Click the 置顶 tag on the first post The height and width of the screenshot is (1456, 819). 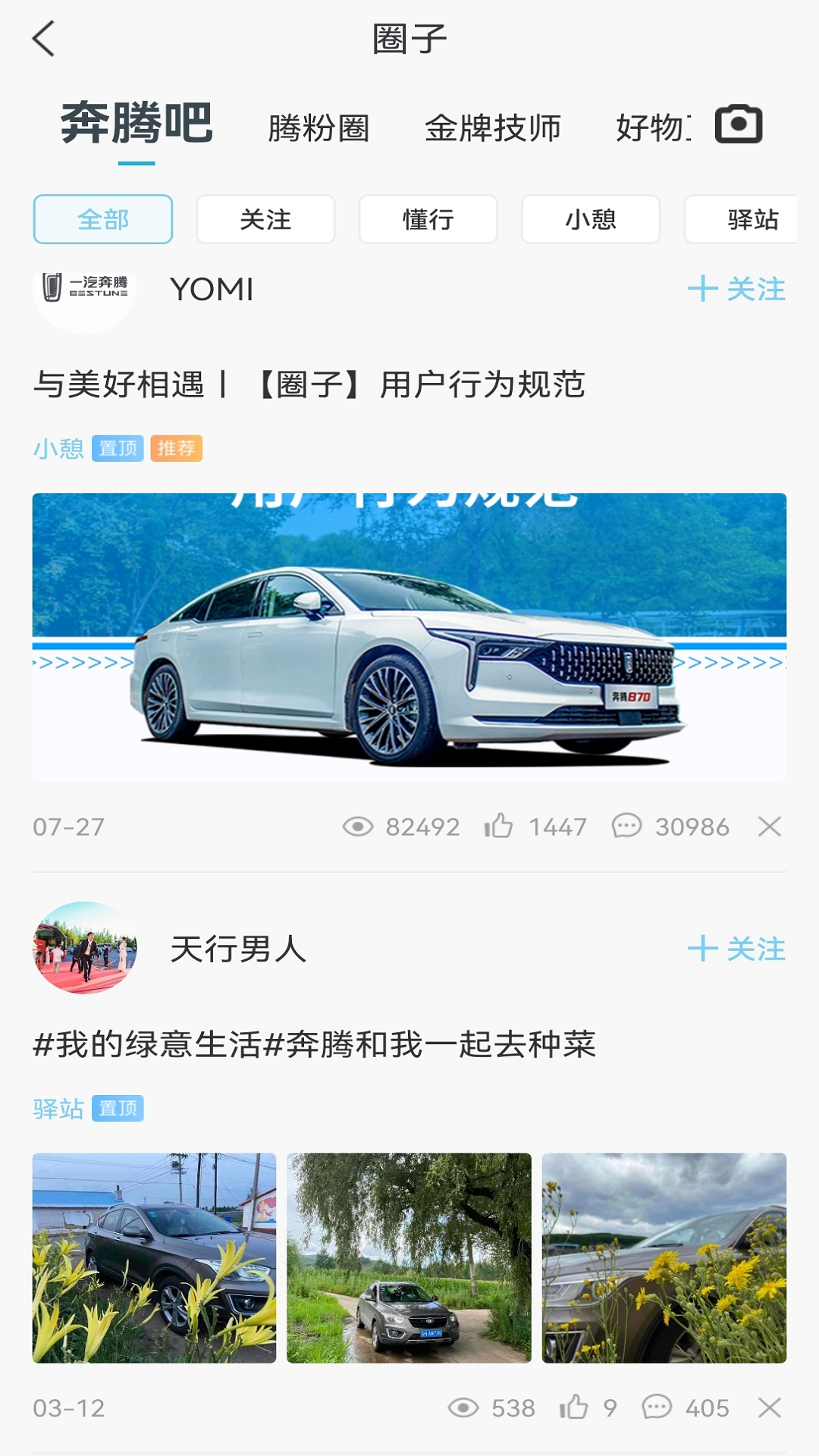click(118, 449)
